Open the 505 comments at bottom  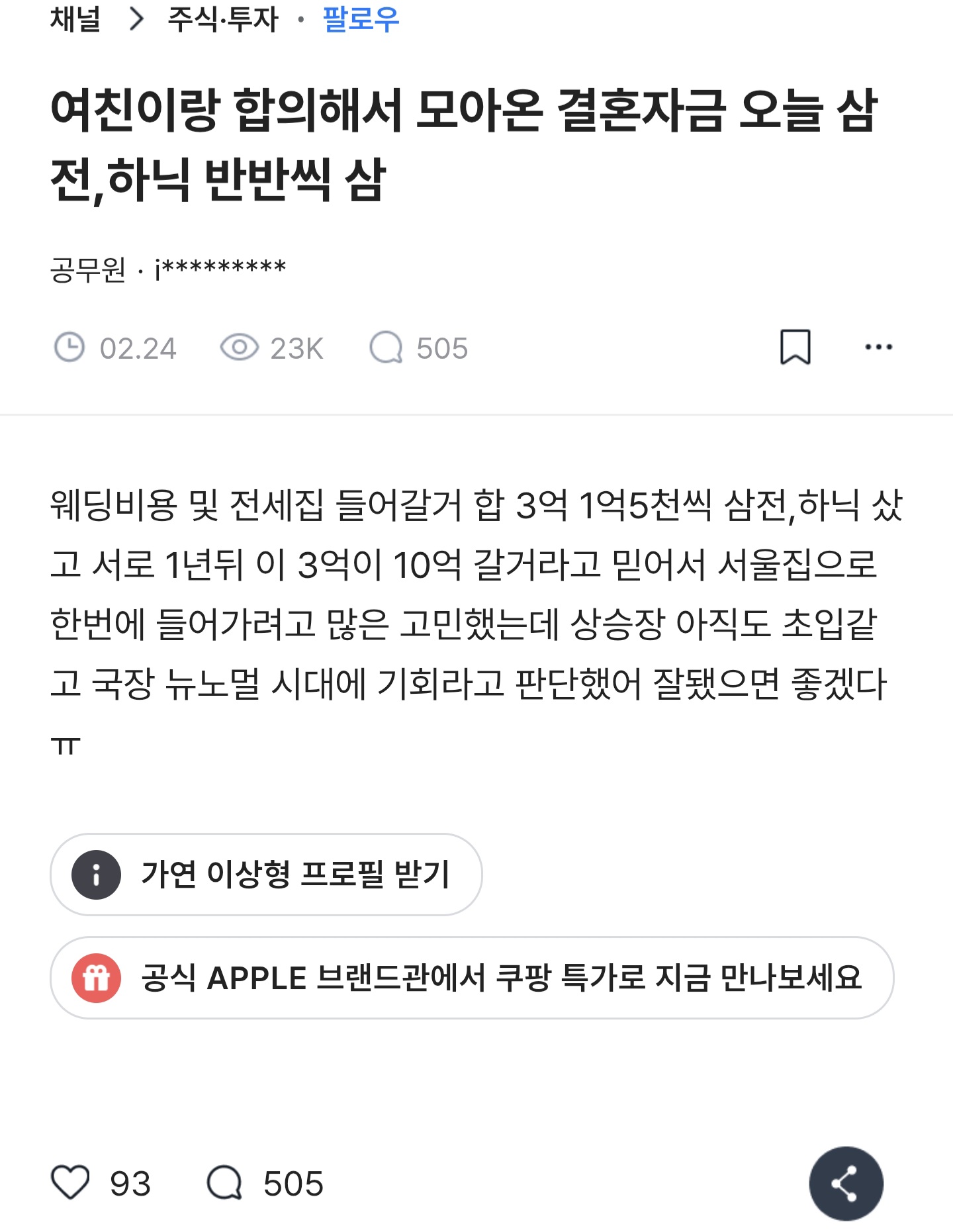[x=265, y=1182]
